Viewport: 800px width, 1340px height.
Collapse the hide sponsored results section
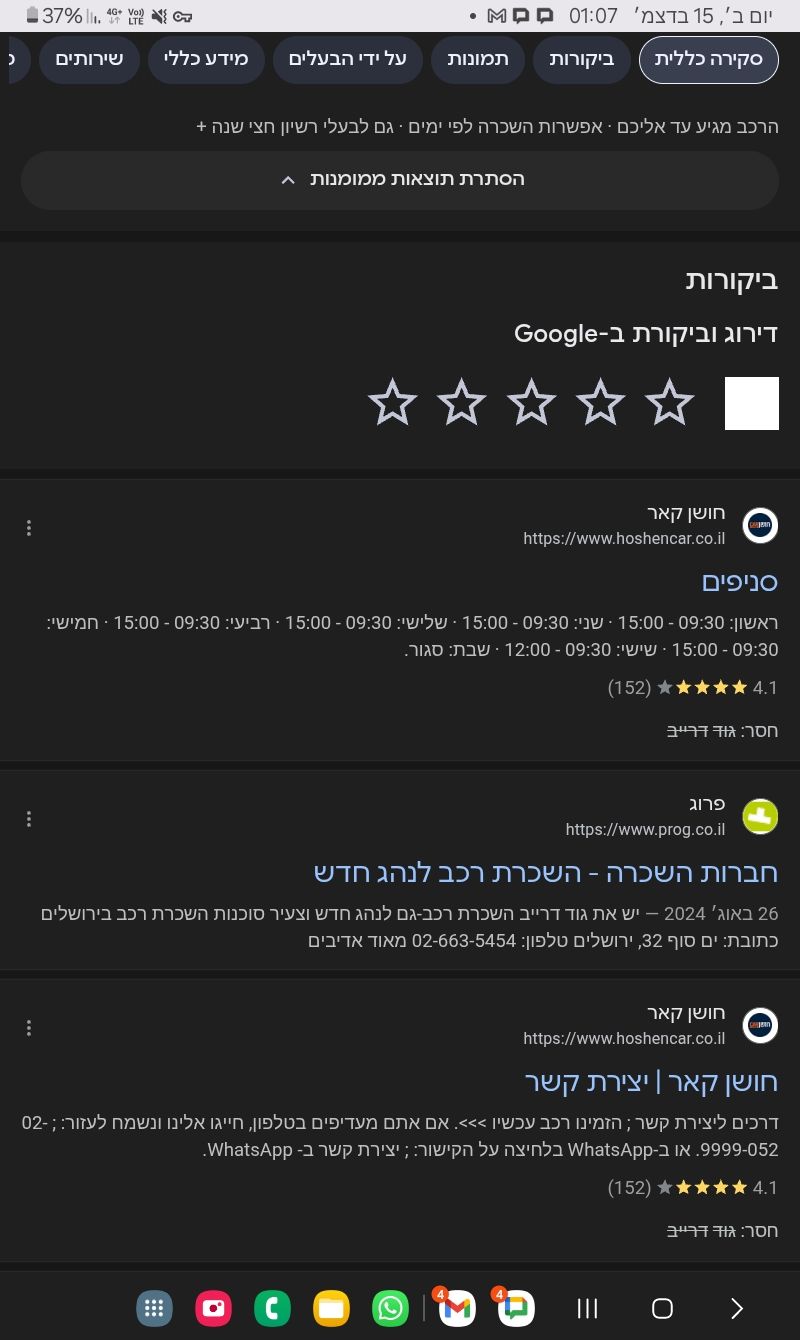pyautogui.click(x=400, y=179)
